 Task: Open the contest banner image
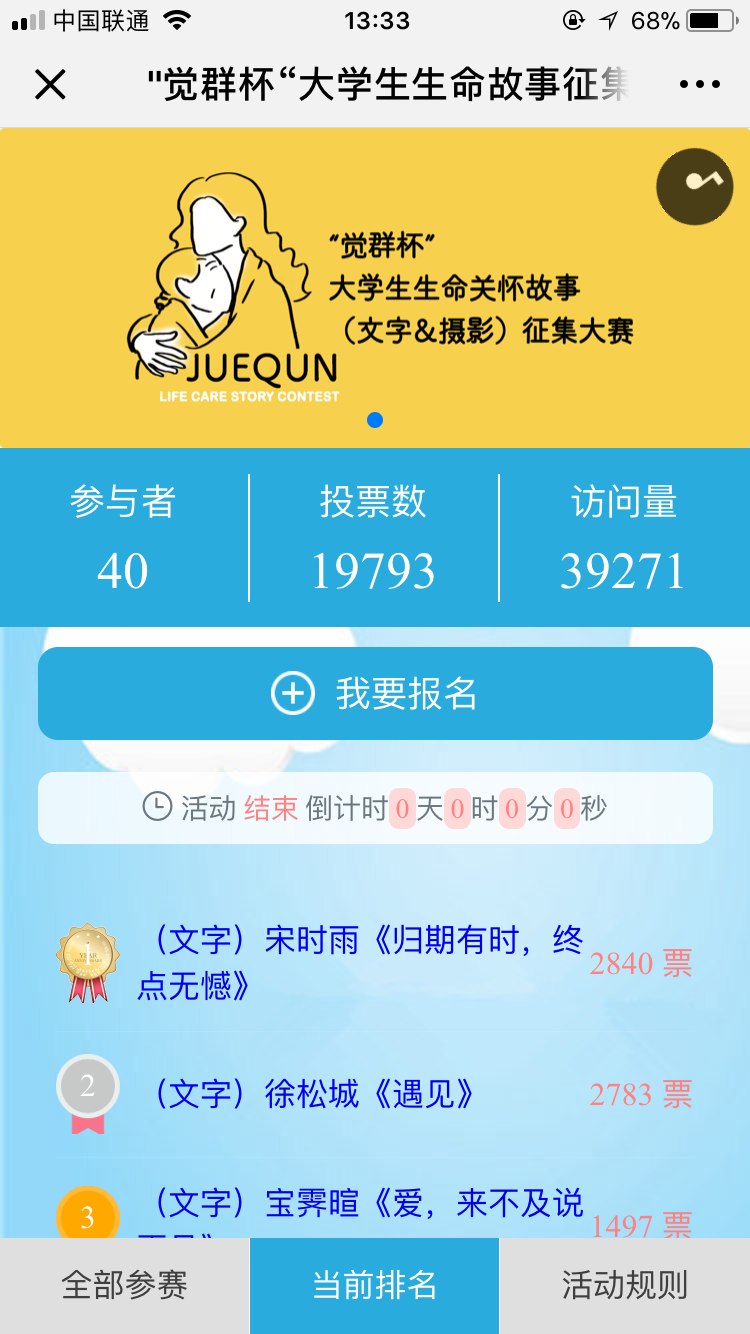[375, 288]
